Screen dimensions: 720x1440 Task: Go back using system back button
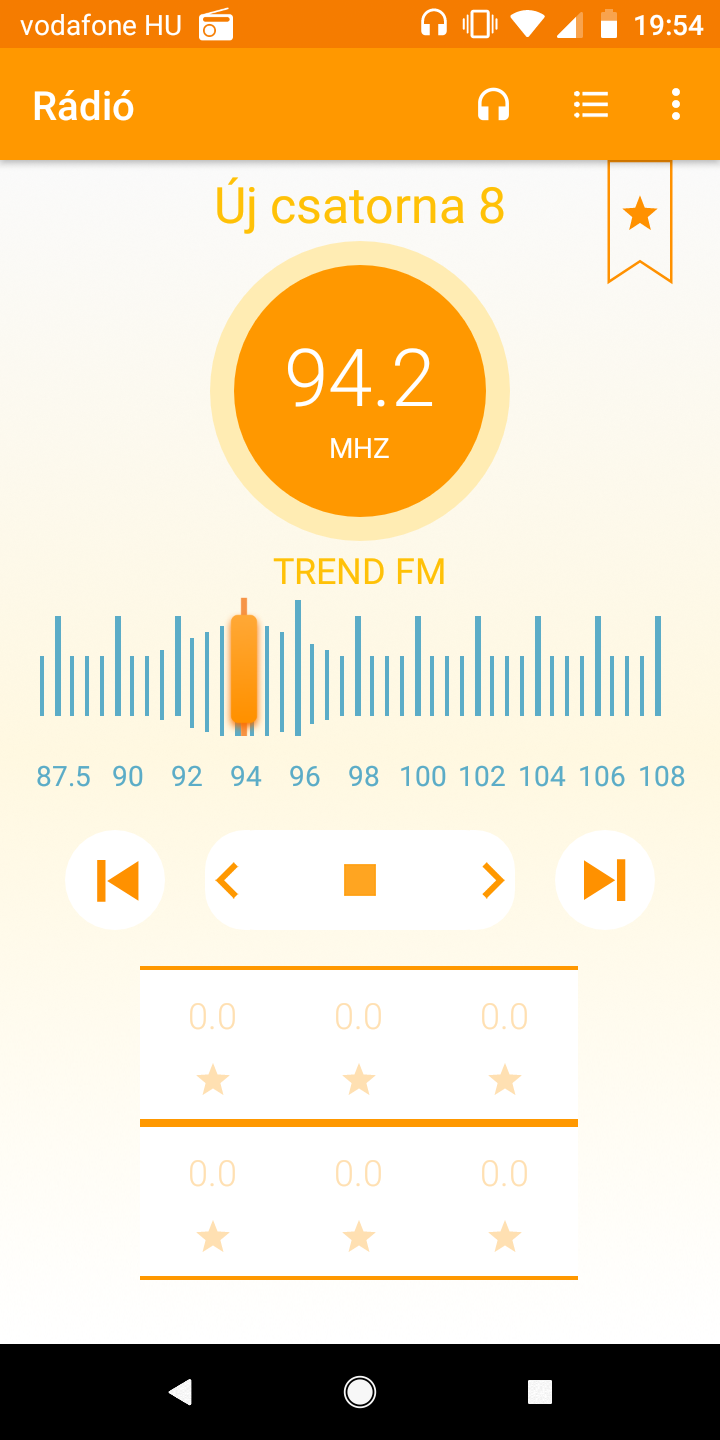click(x=180, y=1391)
